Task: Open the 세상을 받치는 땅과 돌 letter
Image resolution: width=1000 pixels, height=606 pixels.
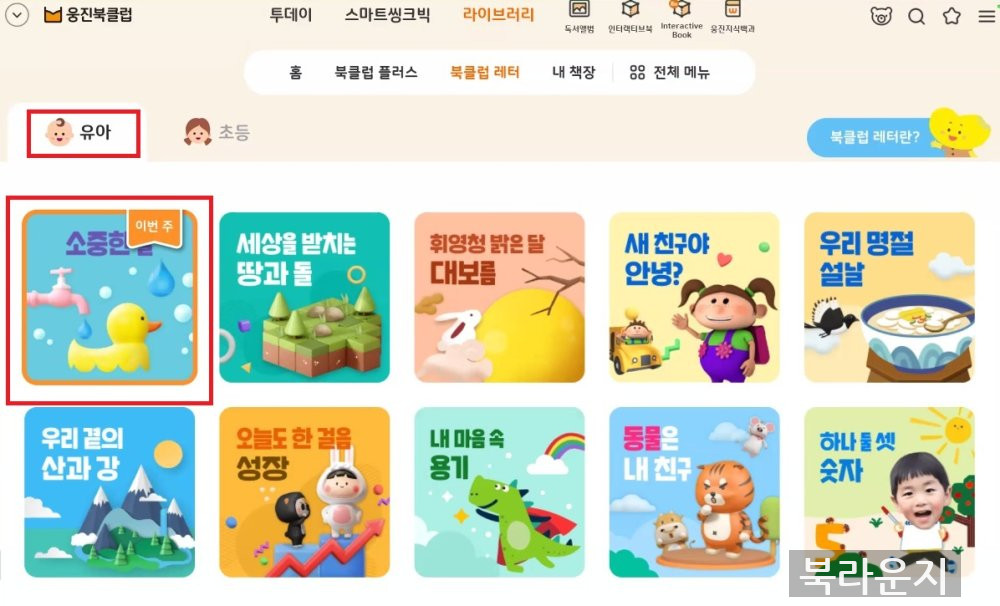Action: (x=304, y=297)
